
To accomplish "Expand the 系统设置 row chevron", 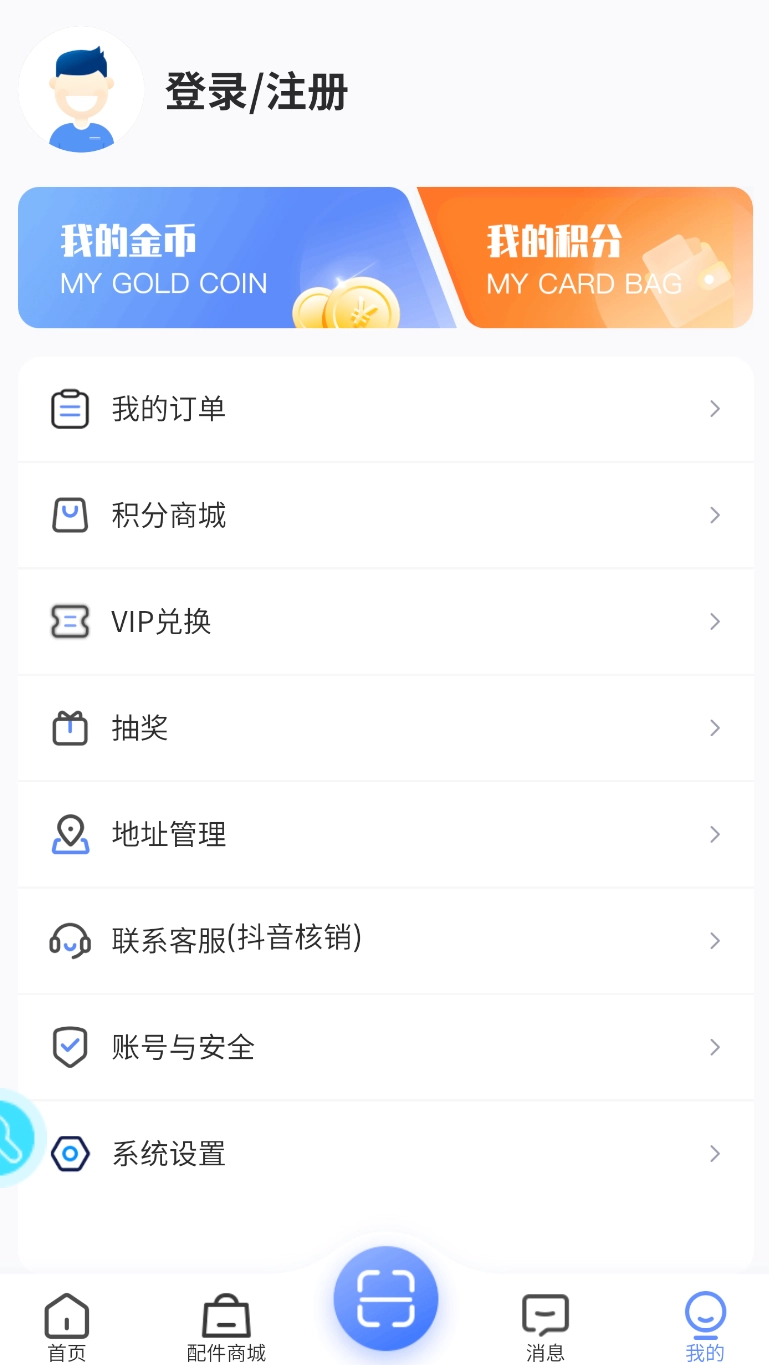I will click(x=714, y=1153).
